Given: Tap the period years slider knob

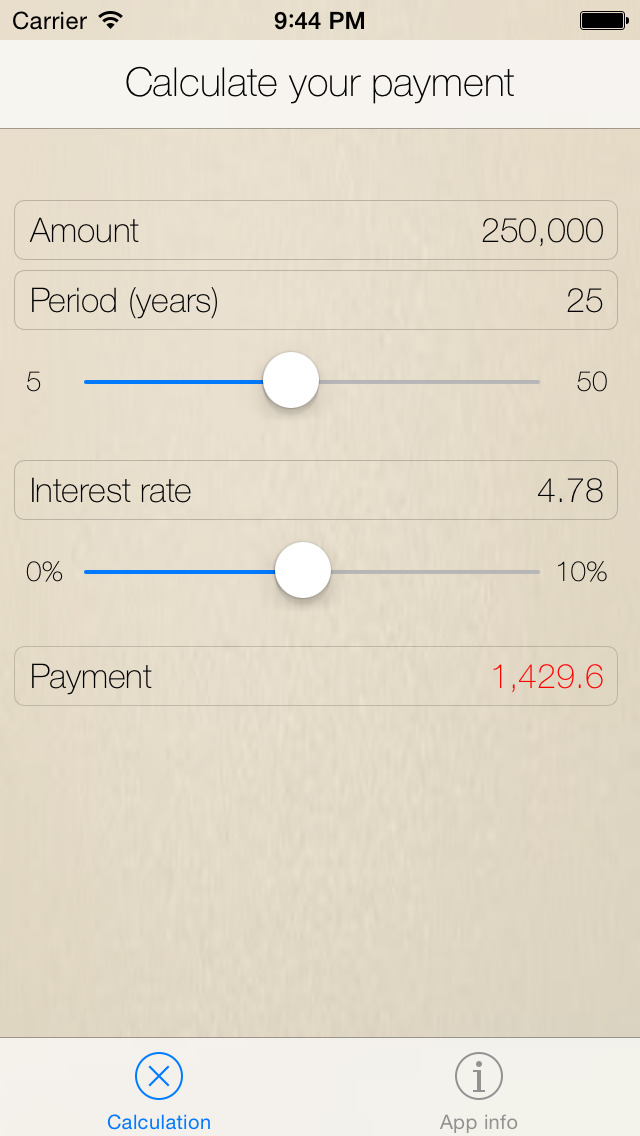Looking at the screenshot, I should tap(291, 380).
